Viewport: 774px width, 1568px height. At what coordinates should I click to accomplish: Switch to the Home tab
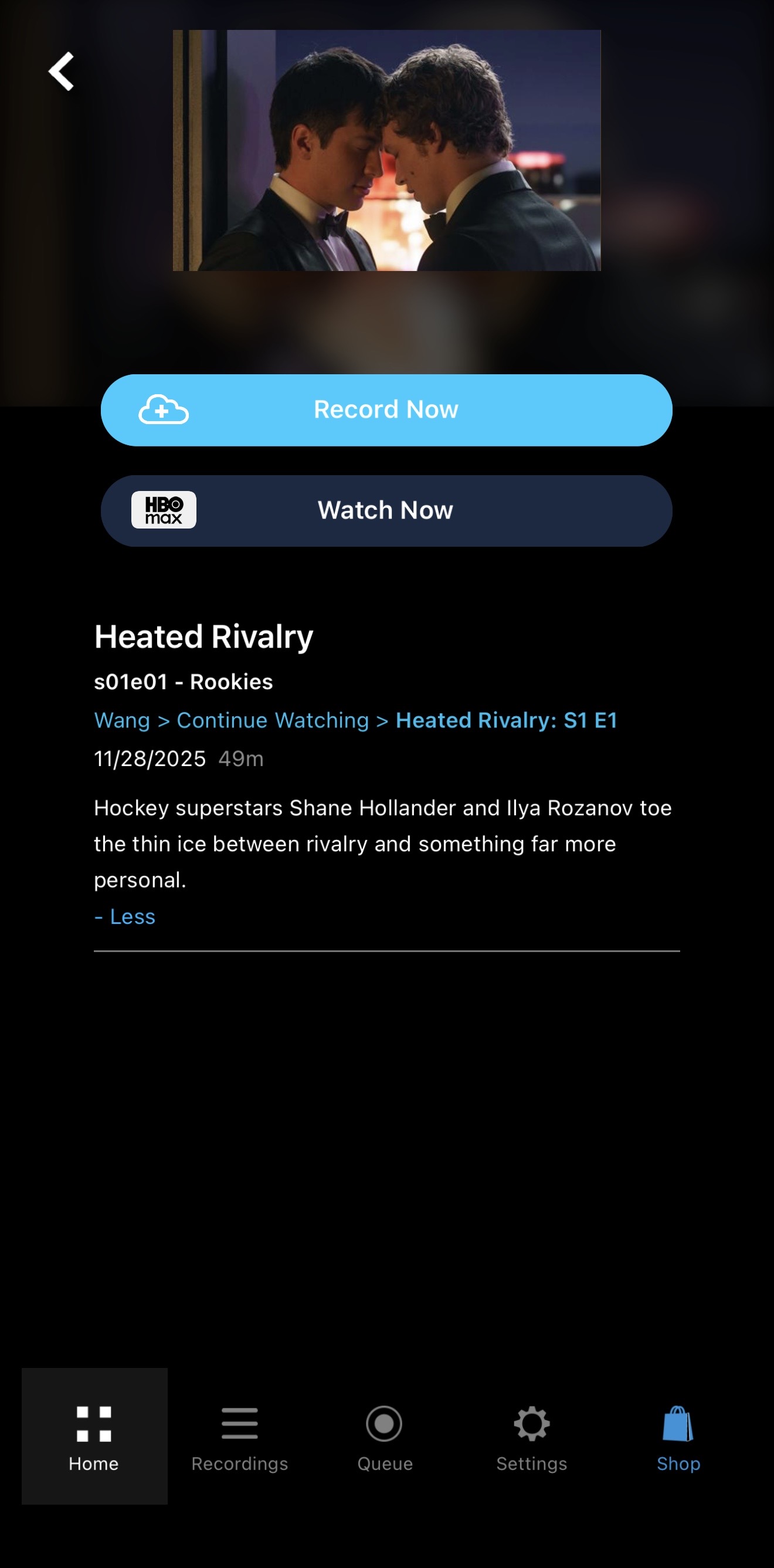coord(94,1437)
